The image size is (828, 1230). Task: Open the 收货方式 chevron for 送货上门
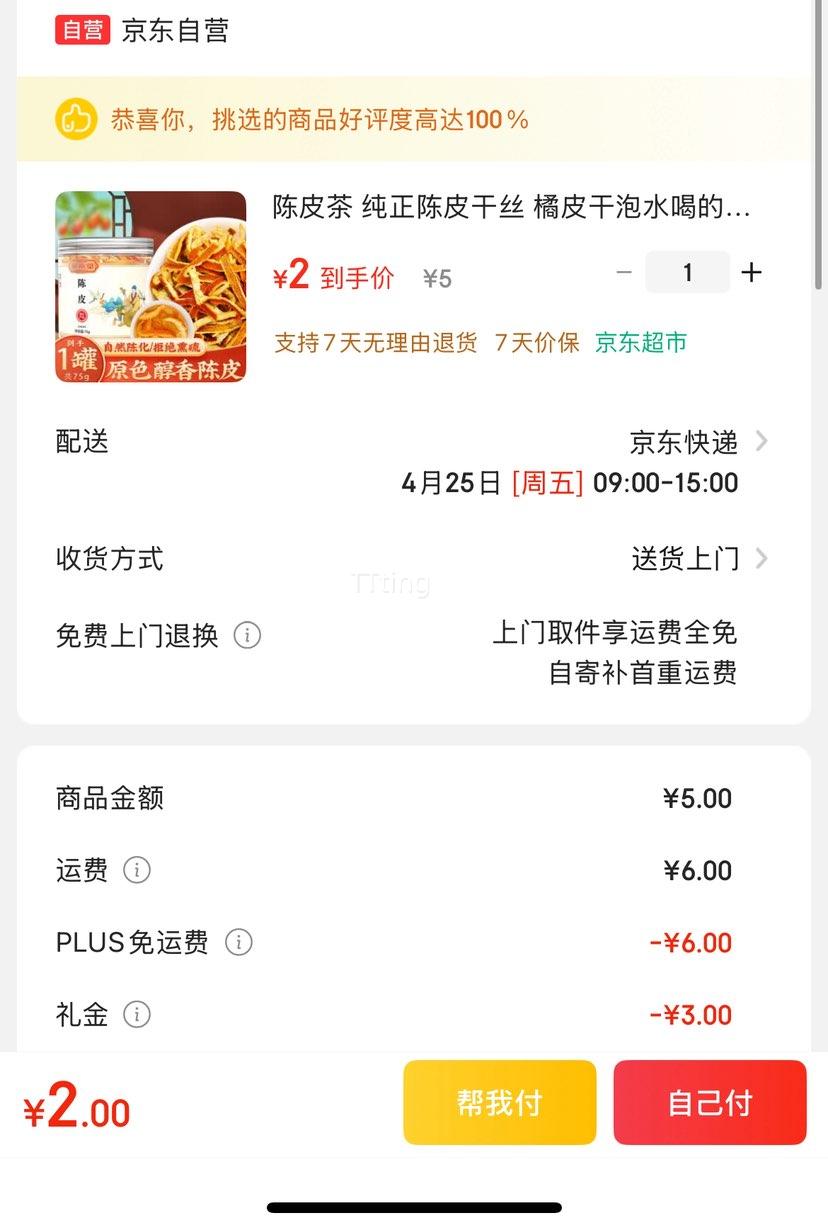coord(762,558)
